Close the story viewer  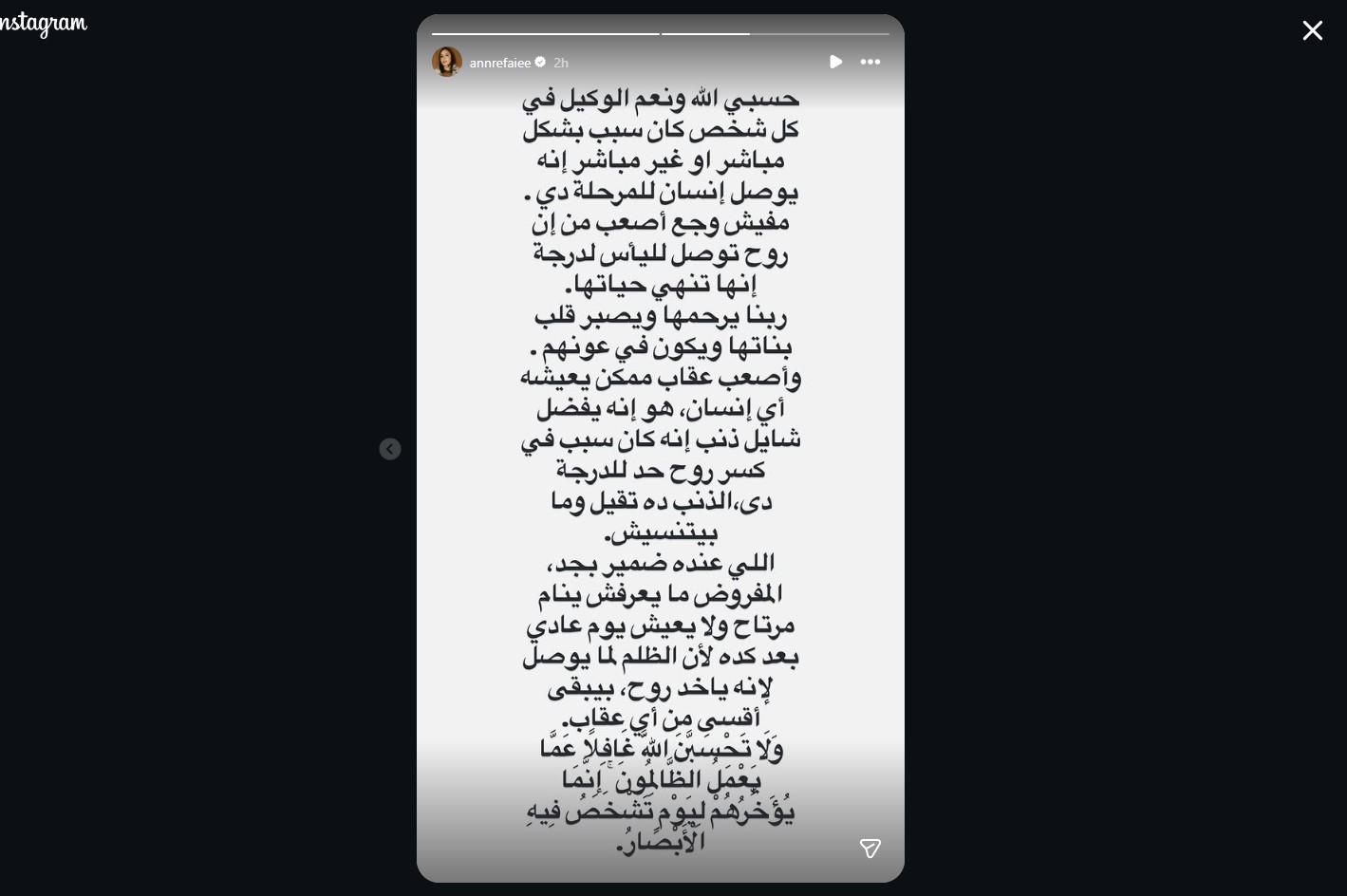[x=1312, y=31]
